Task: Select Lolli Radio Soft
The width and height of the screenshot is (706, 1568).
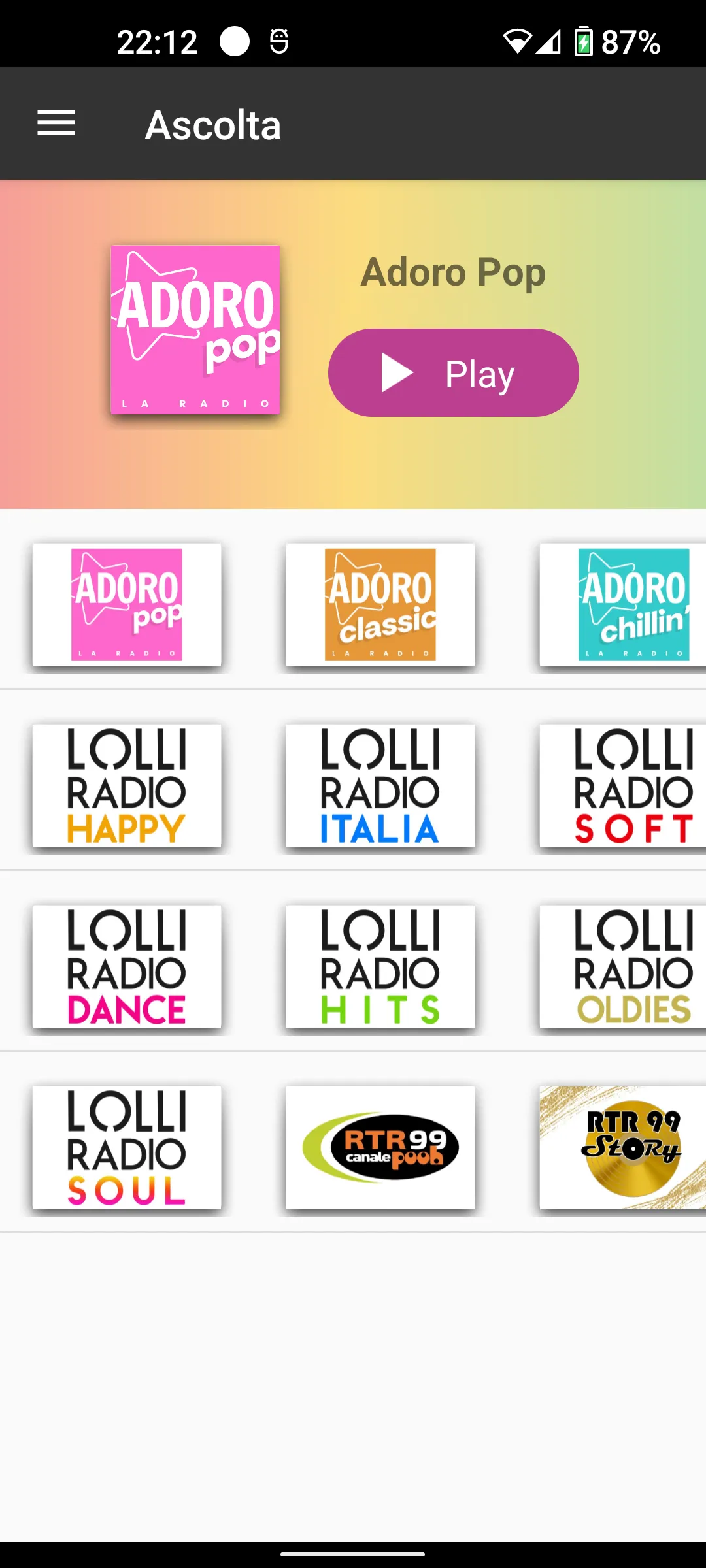Action: pyautogui.click(x=623, y=785)
